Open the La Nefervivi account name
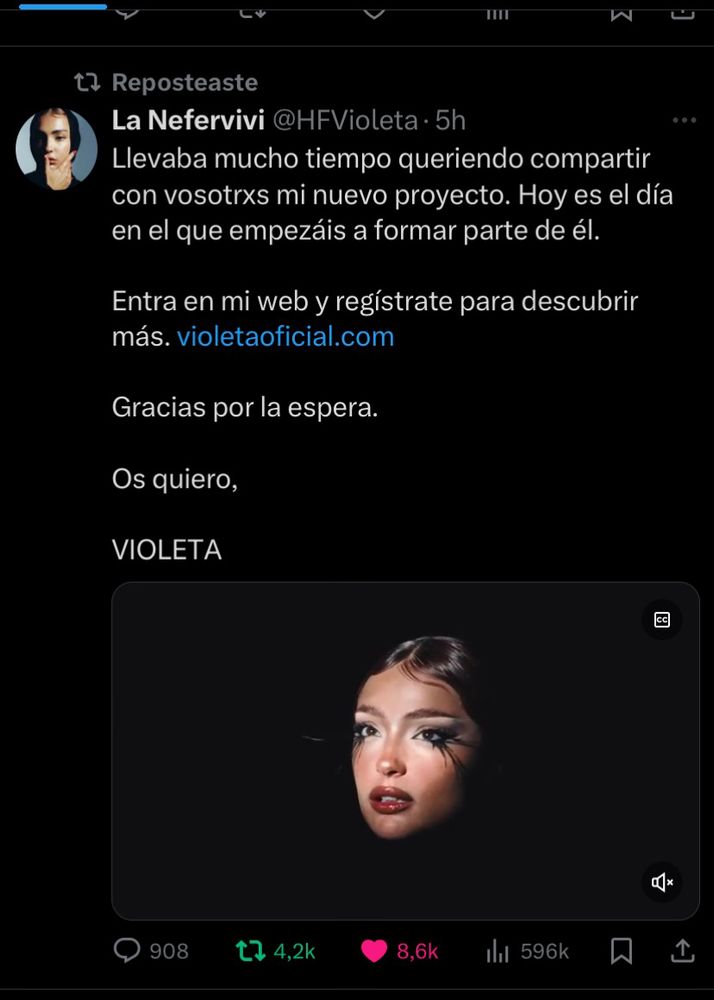The height and width of the screenshot is (1000, 714). 187,121
